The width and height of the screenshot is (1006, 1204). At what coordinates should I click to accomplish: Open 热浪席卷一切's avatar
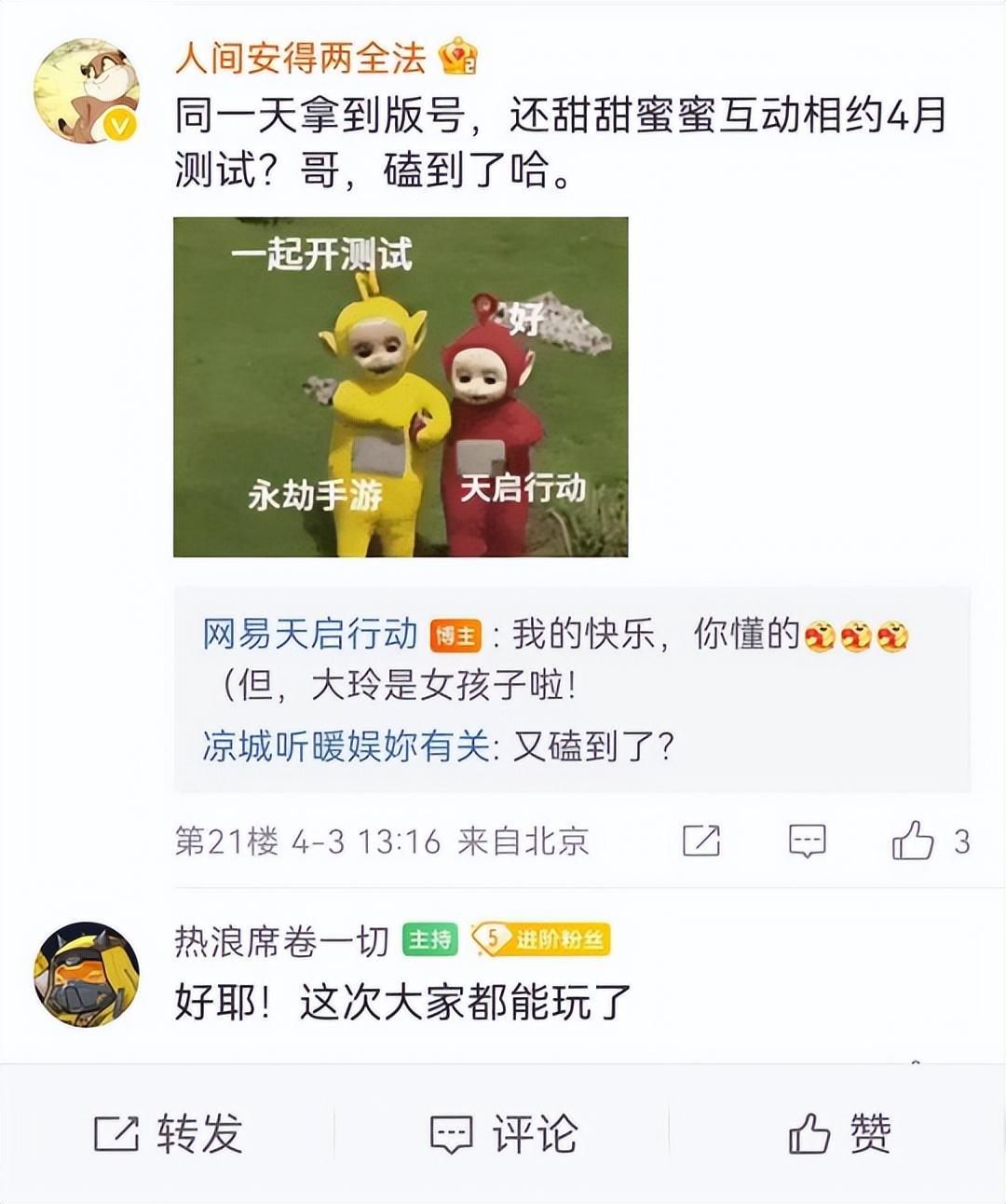(x=86, y=974)
